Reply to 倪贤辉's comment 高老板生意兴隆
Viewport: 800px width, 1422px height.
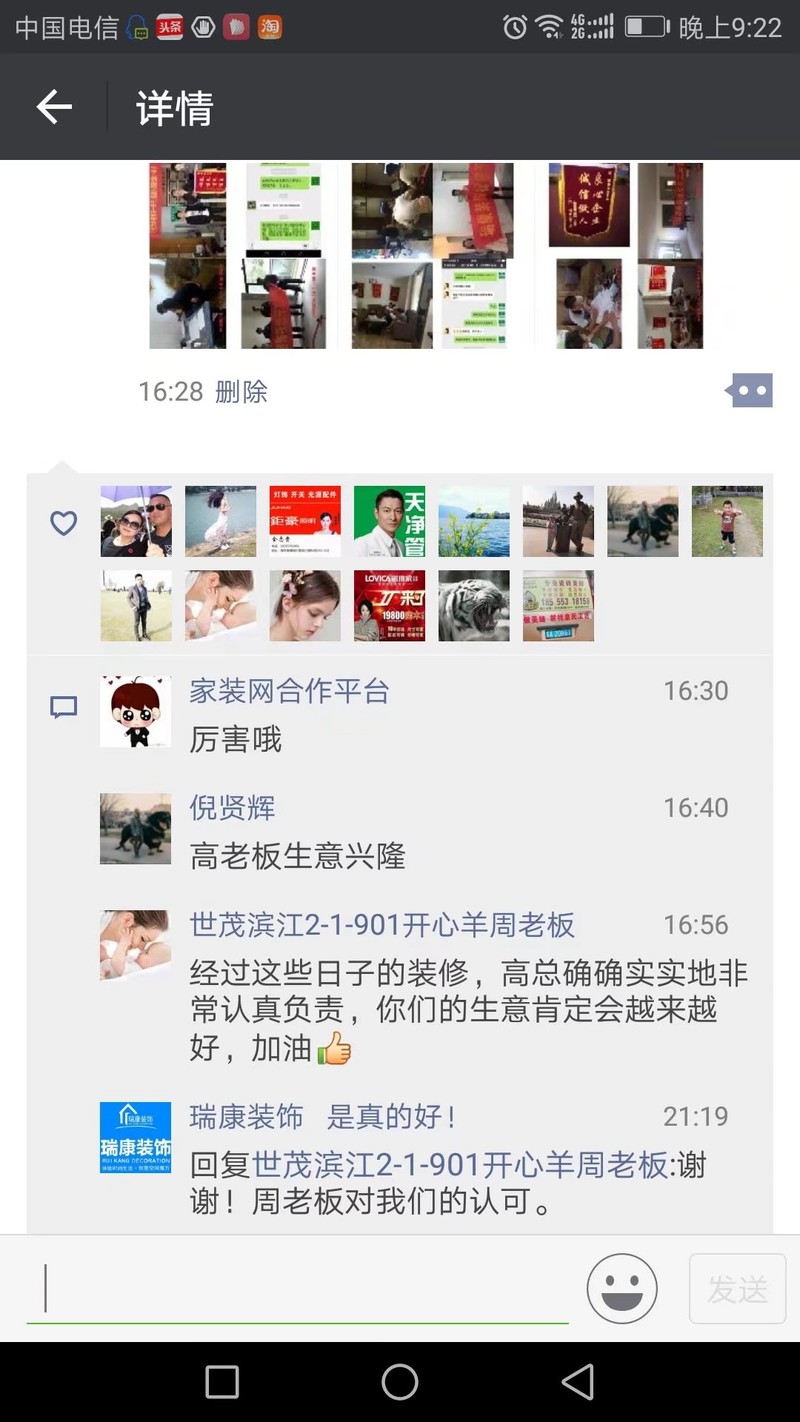tap(297, 856)
